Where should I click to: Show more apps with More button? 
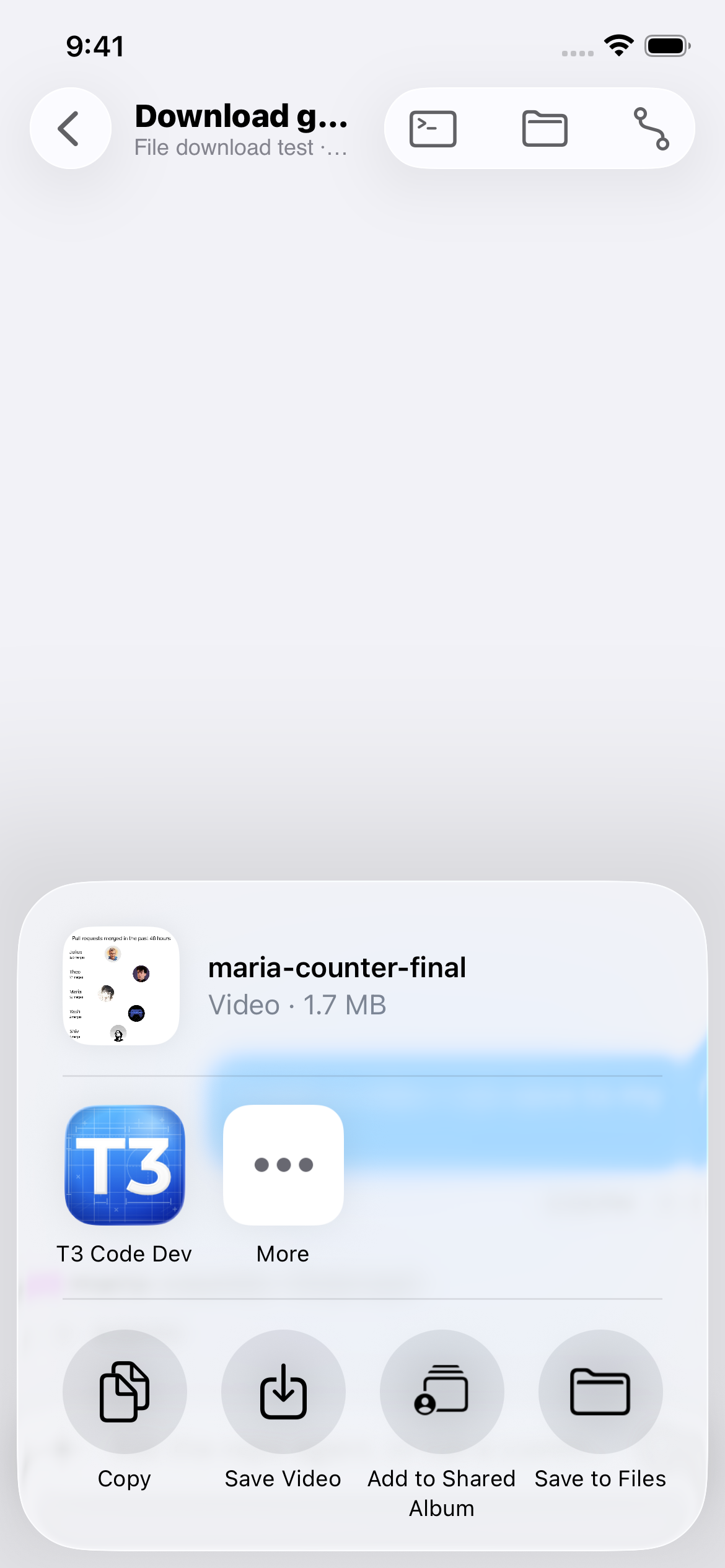283,1165
